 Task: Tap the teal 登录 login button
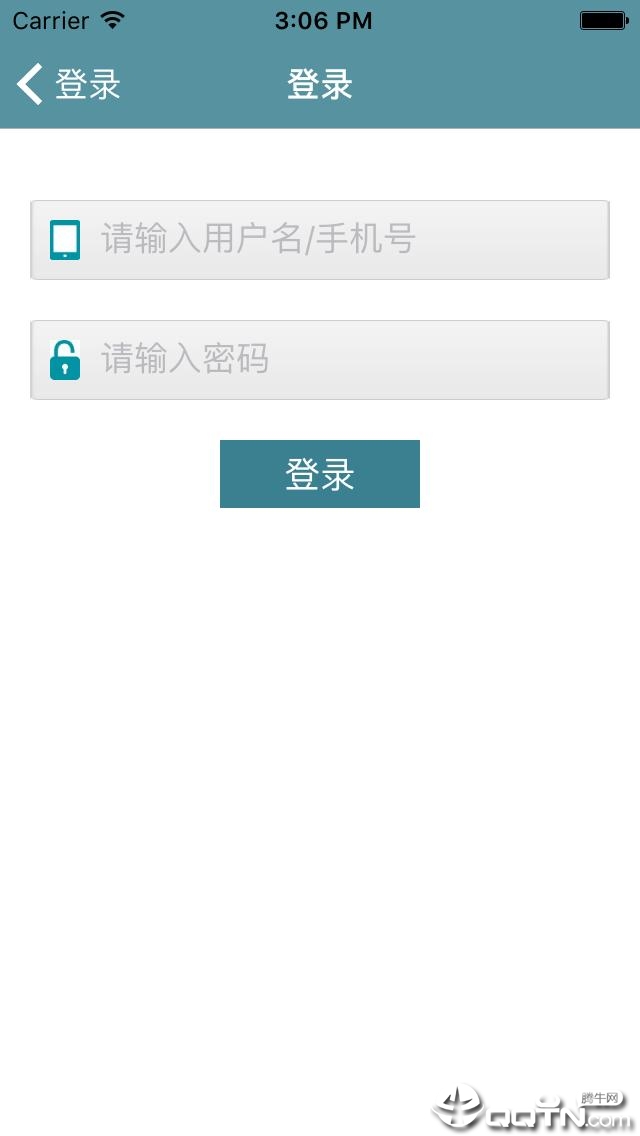320,474
